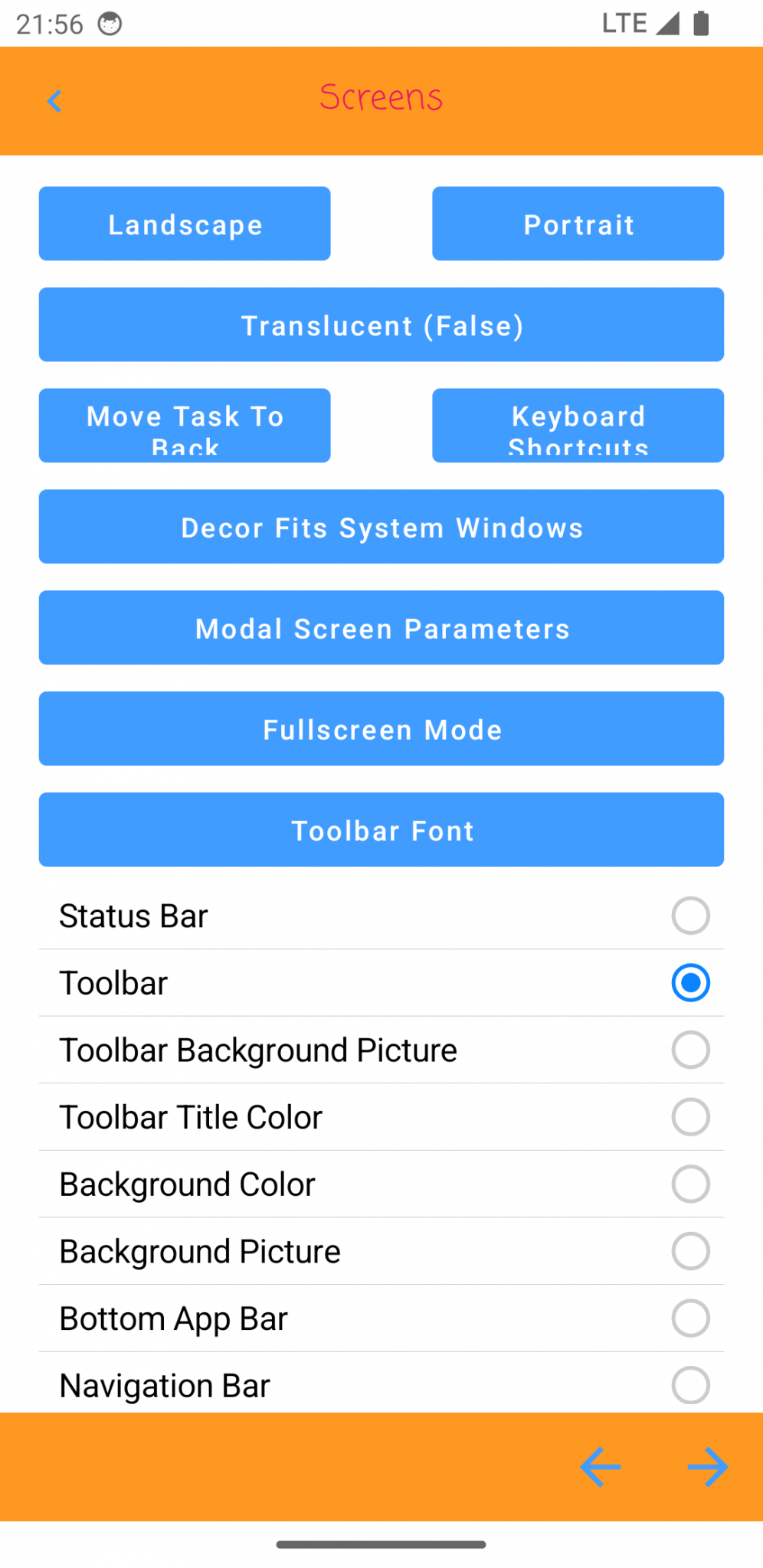
Task: Tap Decor Fits System Windows
Action: pos(381,527)
